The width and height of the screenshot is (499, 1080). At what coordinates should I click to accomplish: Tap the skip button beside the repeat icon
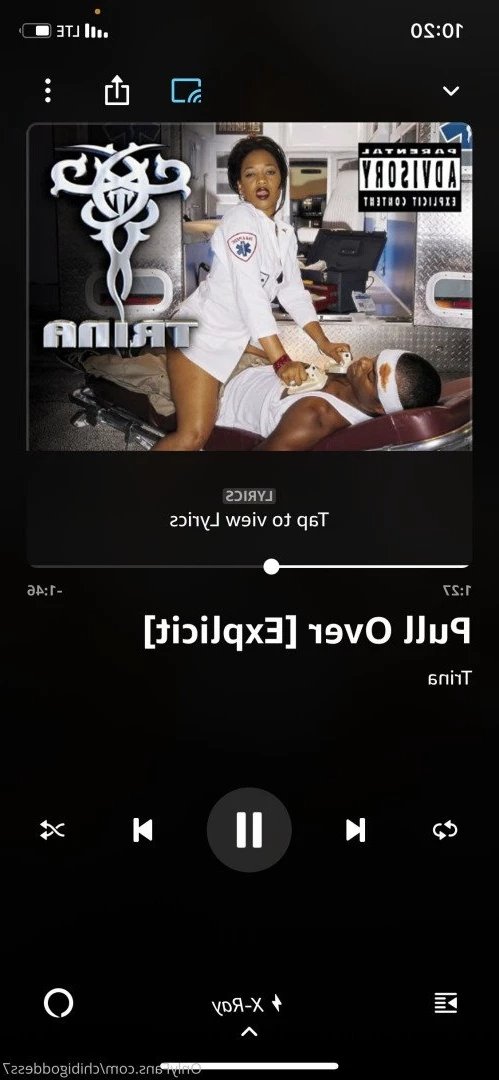[x=355, y=830]
